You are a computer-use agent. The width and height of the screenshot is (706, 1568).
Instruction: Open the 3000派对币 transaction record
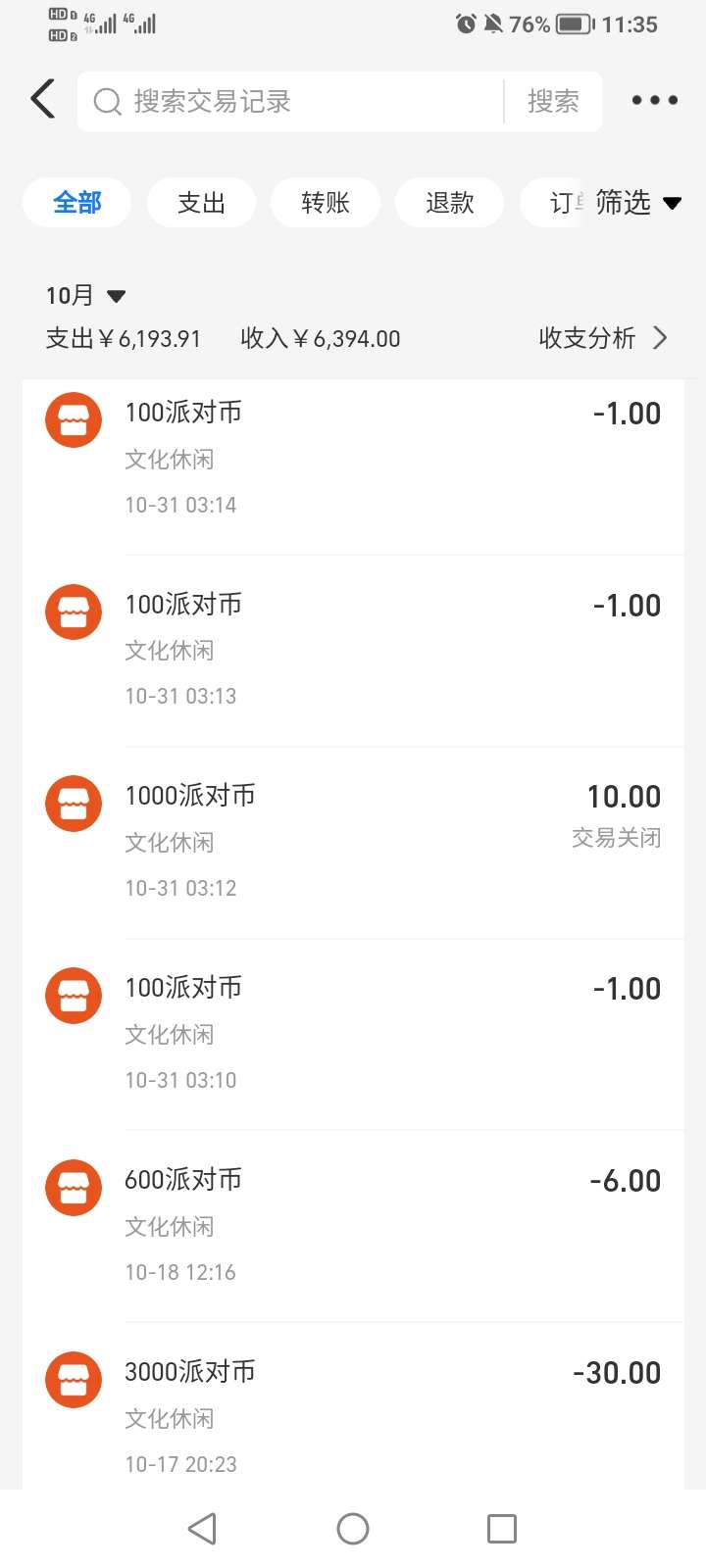pos(353,1416)
